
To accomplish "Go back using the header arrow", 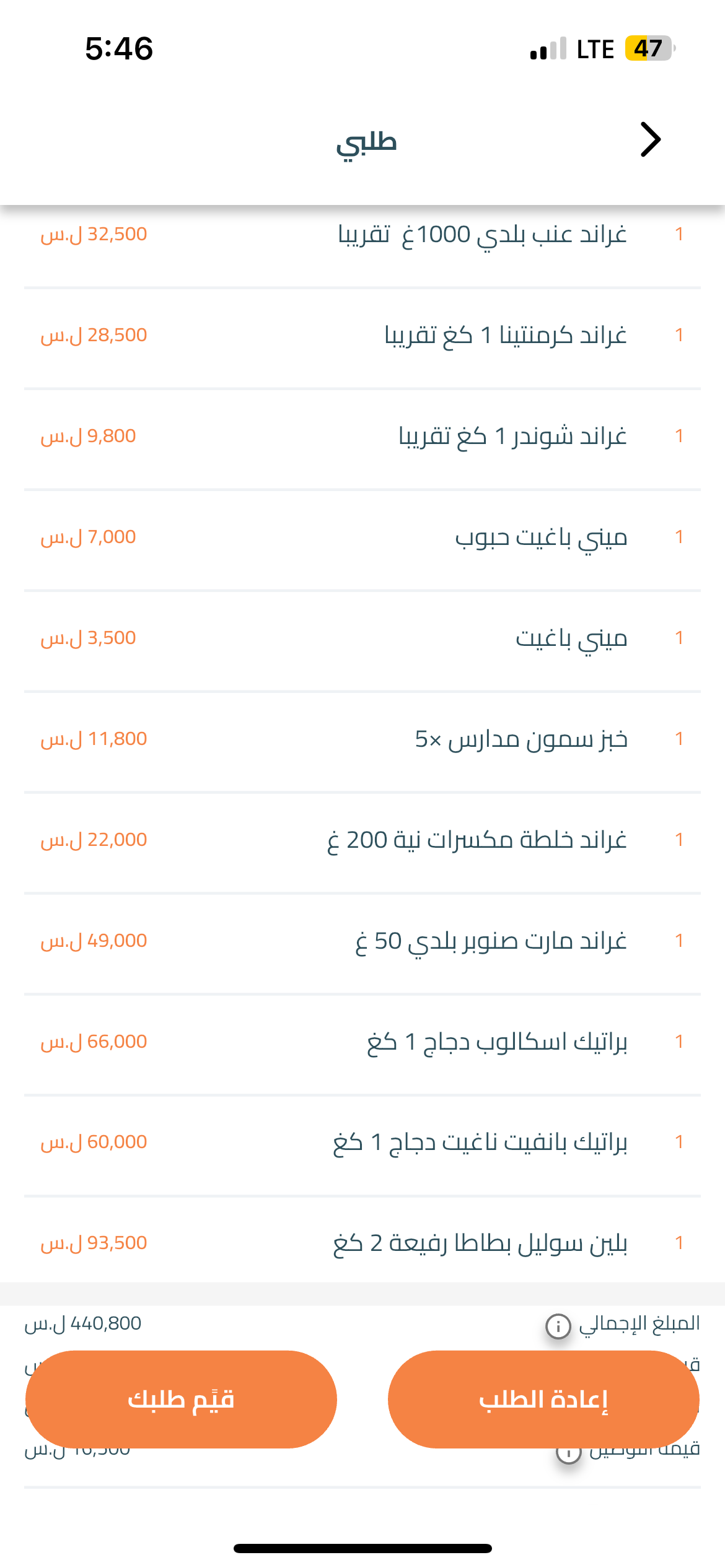I will point(650,140).
